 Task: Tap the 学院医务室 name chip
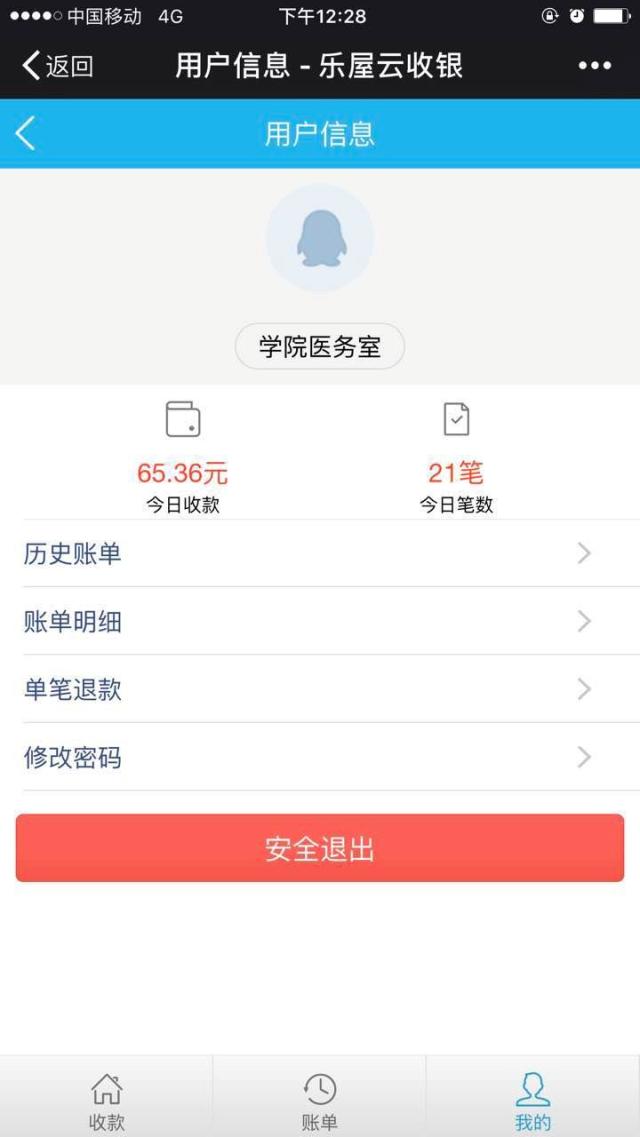point(320,347)
